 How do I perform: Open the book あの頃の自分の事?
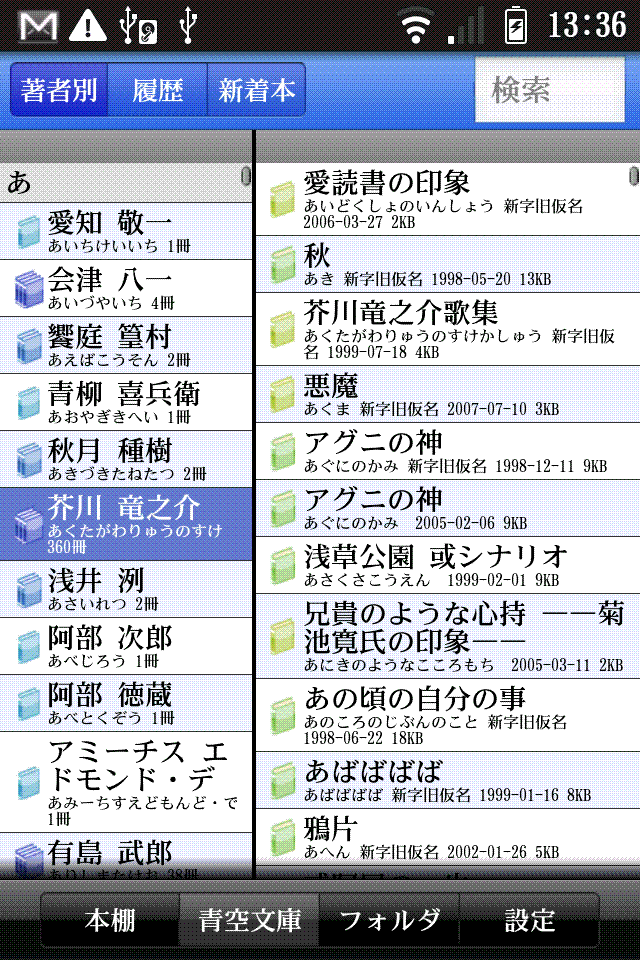[x=445, y=715]
